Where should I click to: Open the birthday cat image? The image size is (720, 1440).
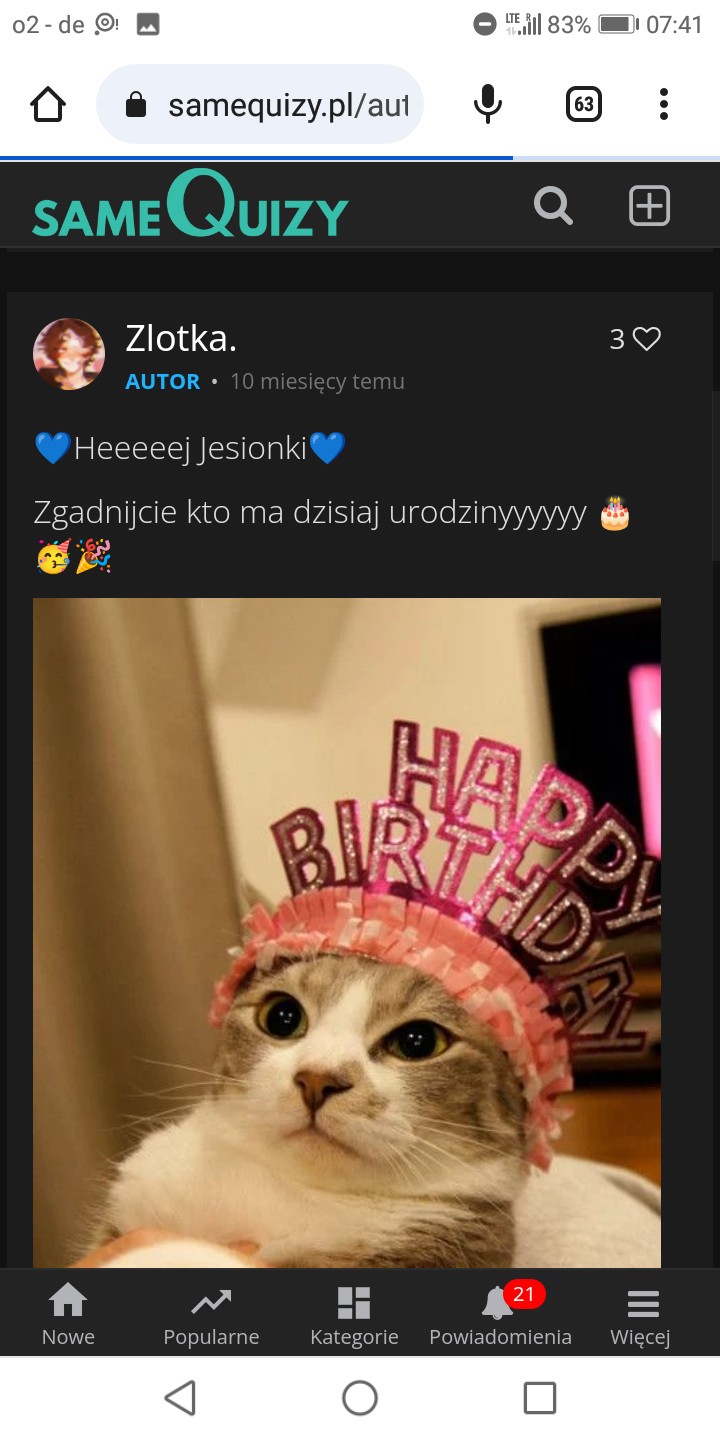pyautogui.click(x=347, y=932)
